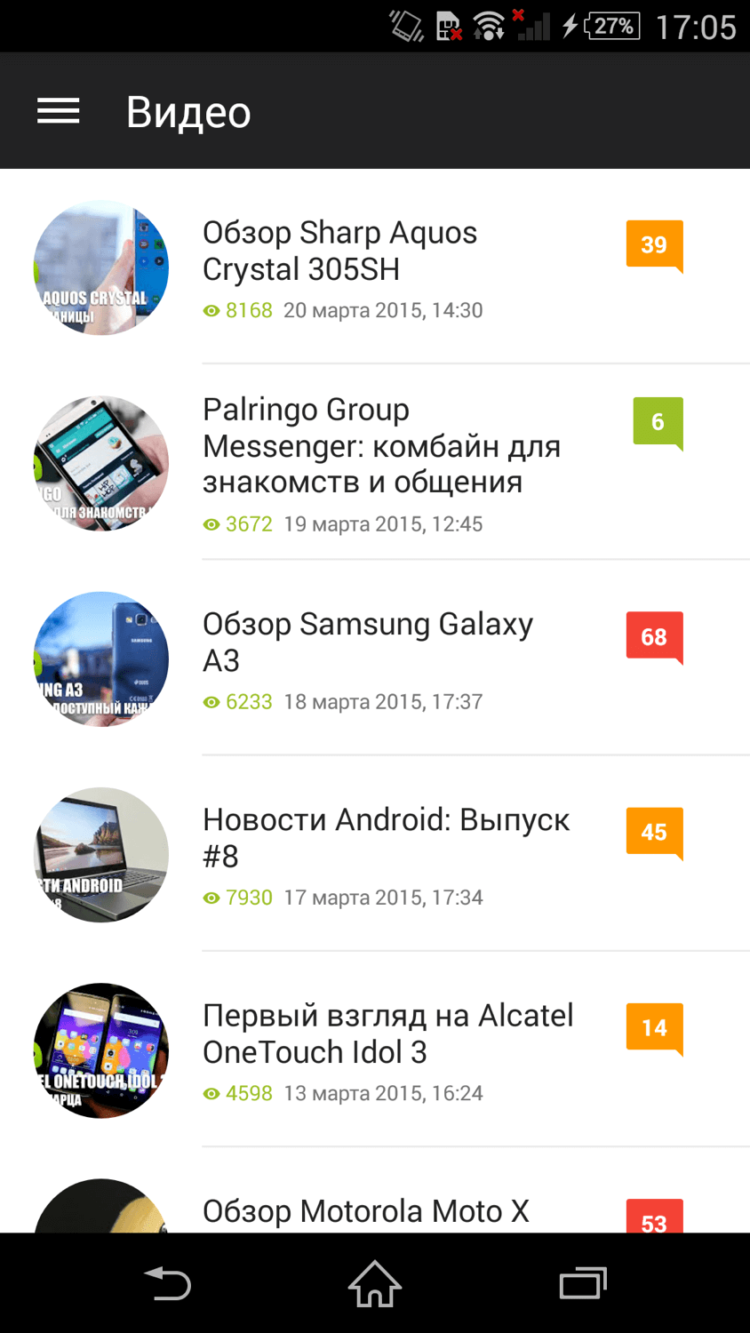The height and width of the screenshot is (1333, 750).
Task: Open the Sharp Aquos Crystal 305SH review
Action: pos(340,250)
